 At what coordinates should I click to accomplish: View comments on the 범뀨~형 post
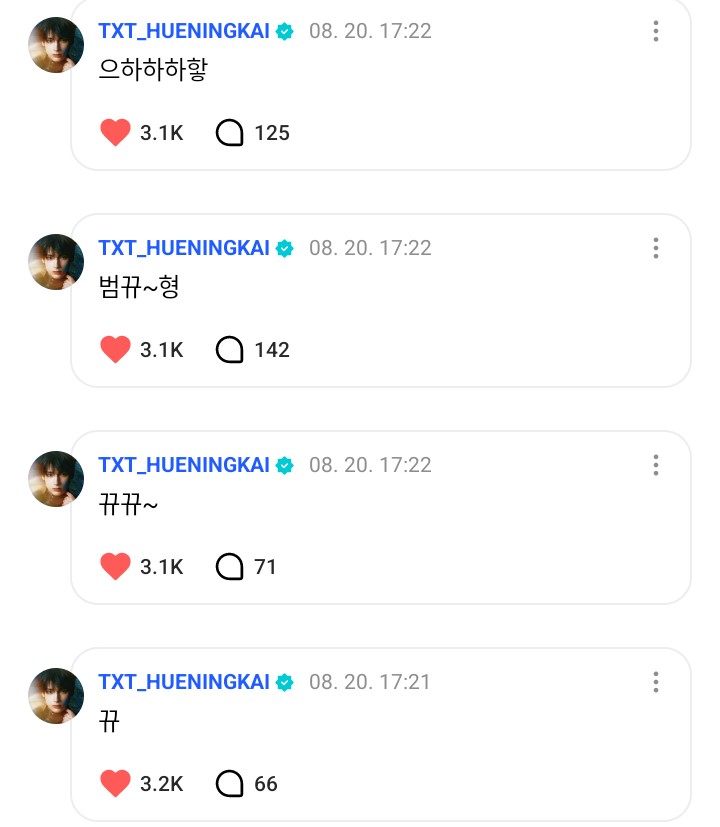point(230,350)
